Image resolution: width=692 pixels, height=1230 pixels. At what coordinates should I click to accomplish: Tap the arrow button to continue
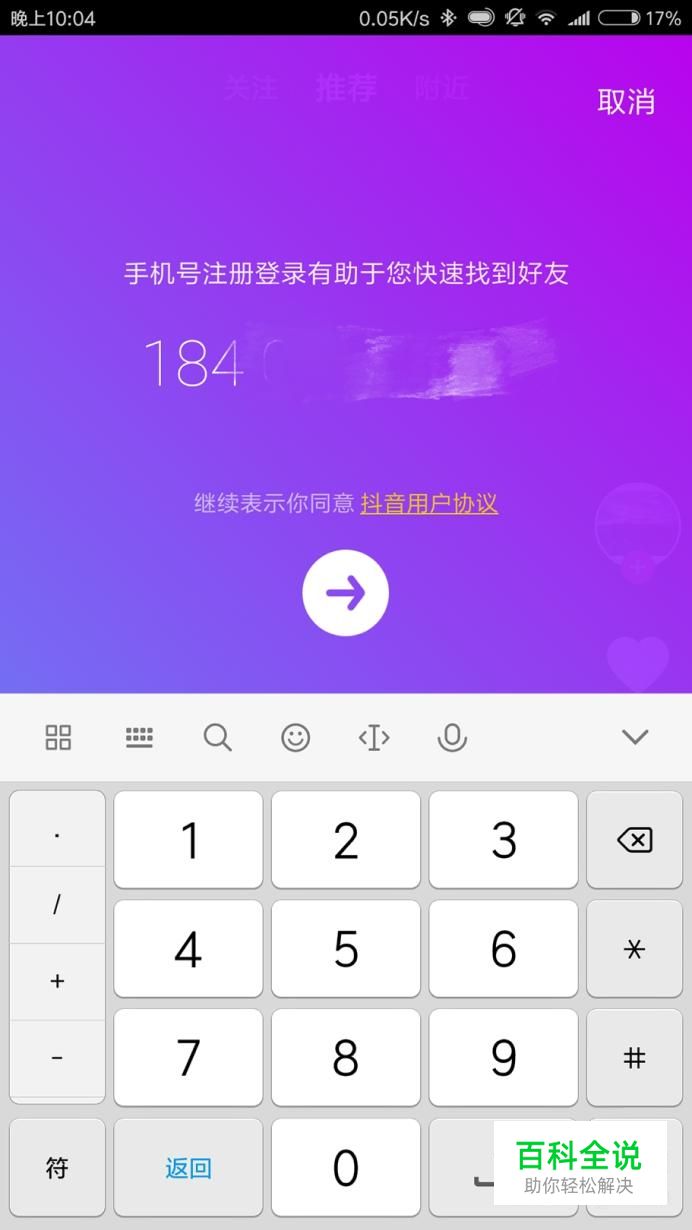[345, 593]
